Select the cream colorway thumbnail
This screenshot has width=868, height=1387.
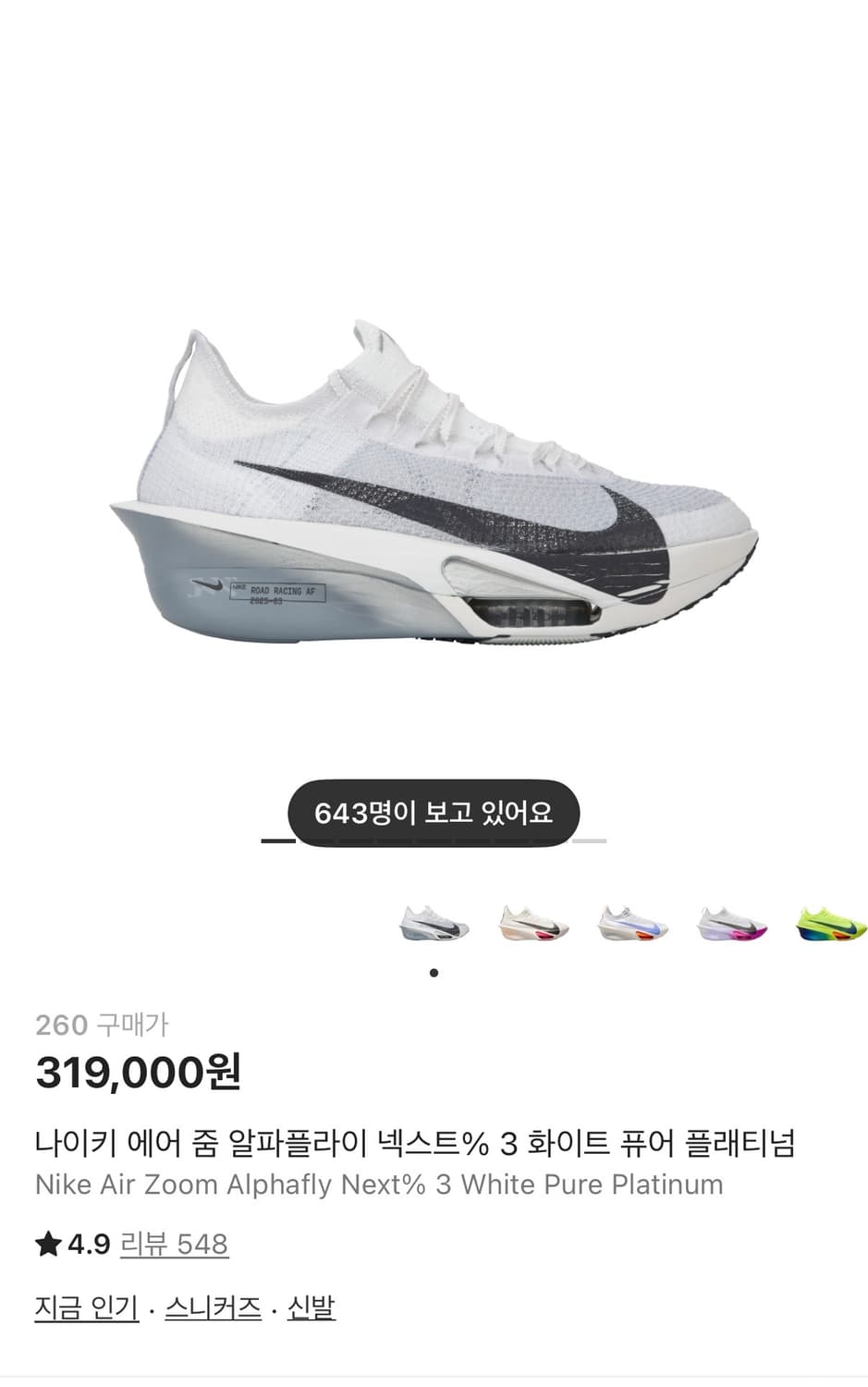pyautogui.click(x=532, y=925)
